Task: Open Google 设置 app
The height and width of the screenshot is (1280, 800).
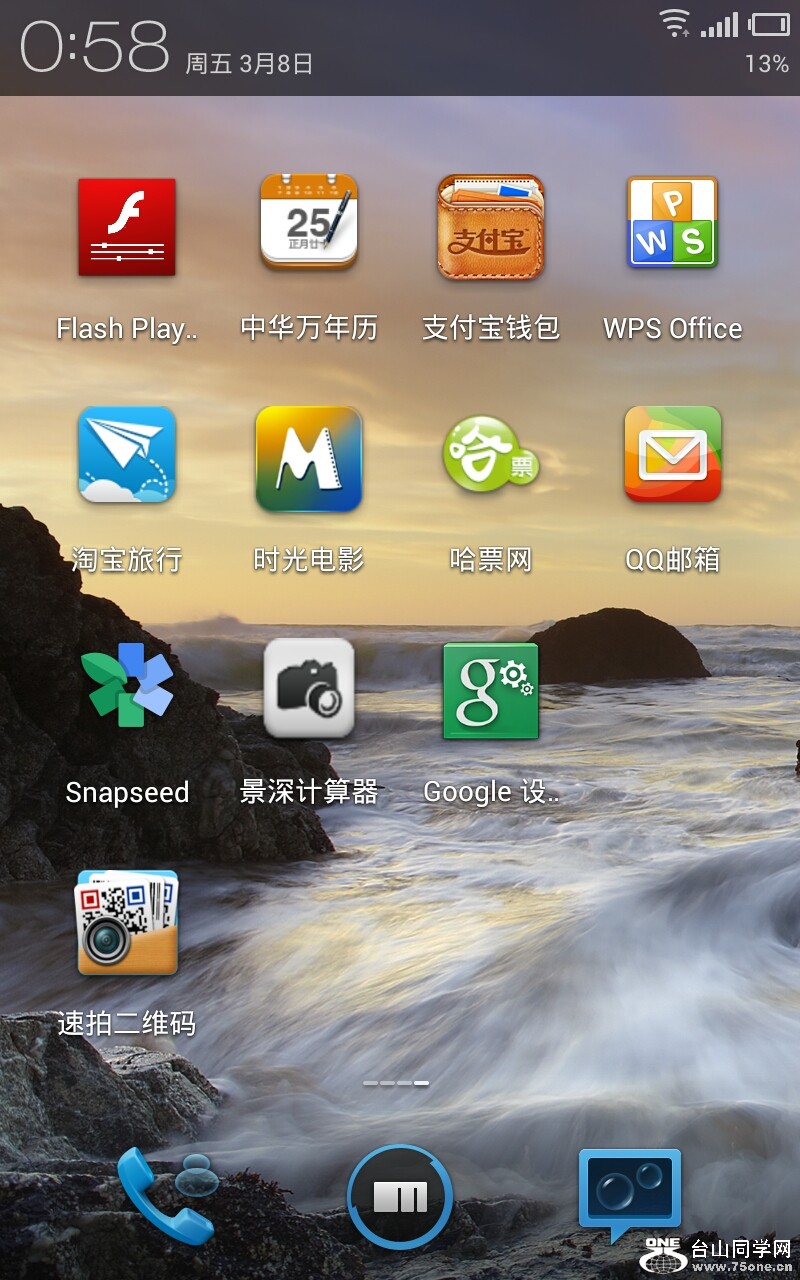Action: tap(490, 690)
